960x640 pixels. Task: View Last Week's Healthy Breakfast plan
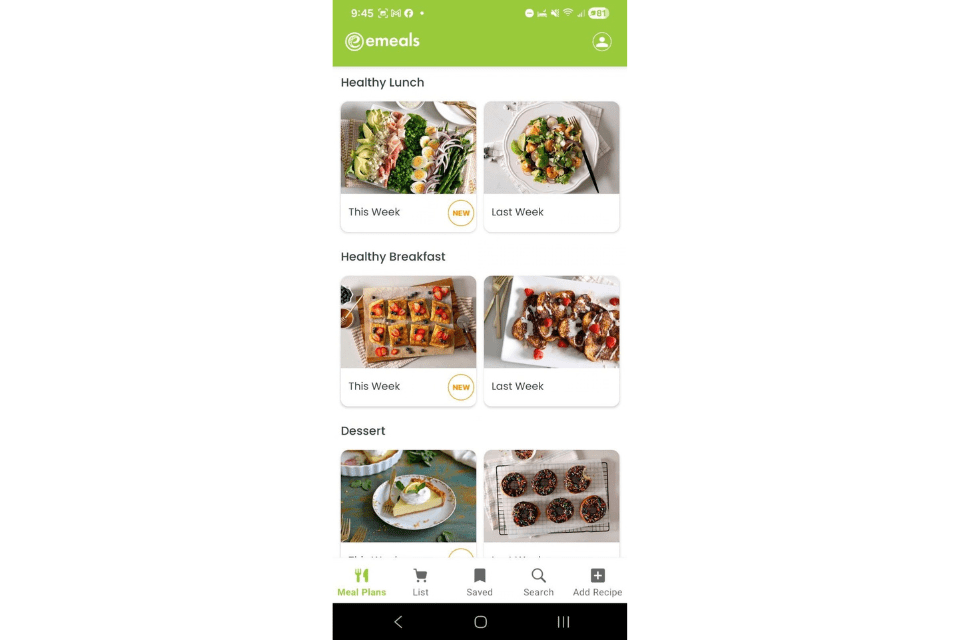coord(551,340)
